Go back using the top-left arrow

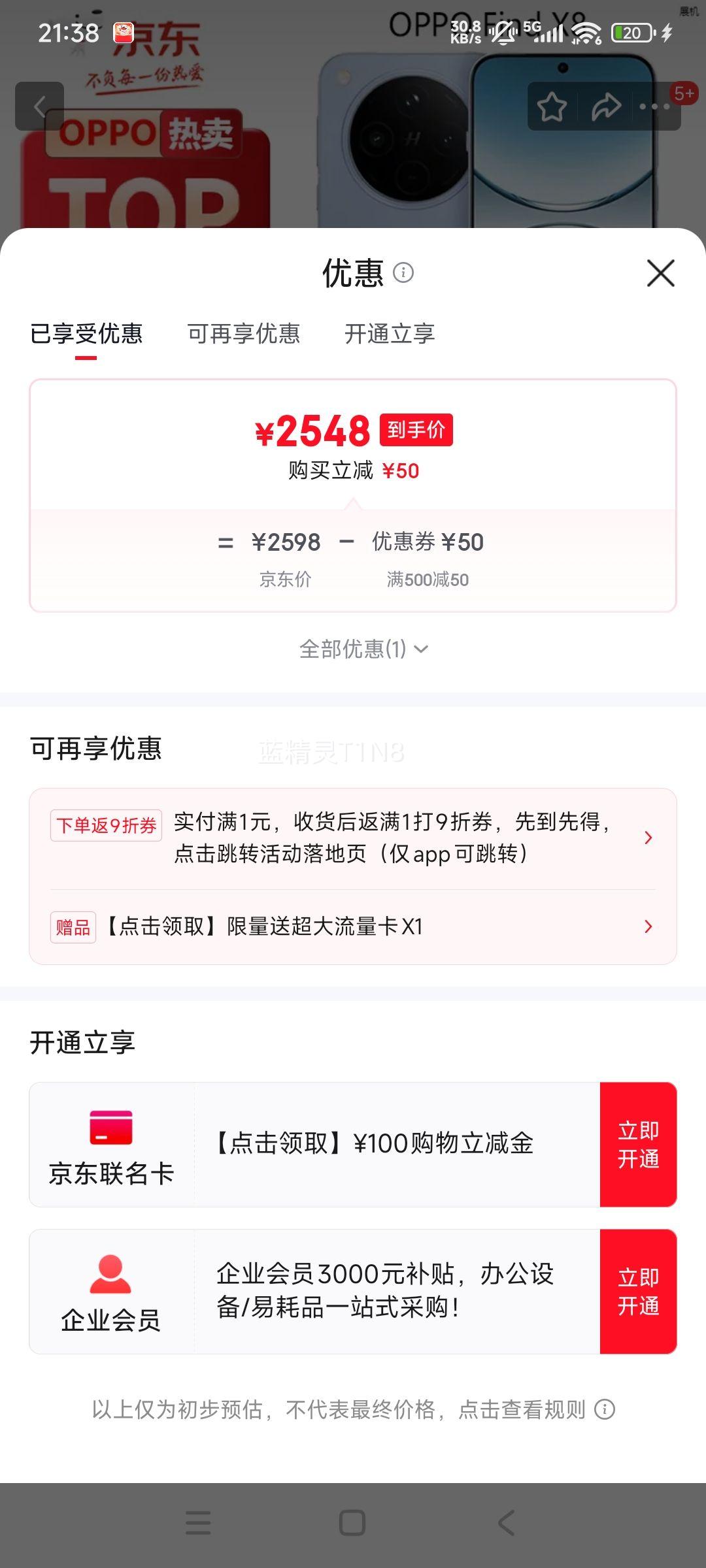pos(39,106)
